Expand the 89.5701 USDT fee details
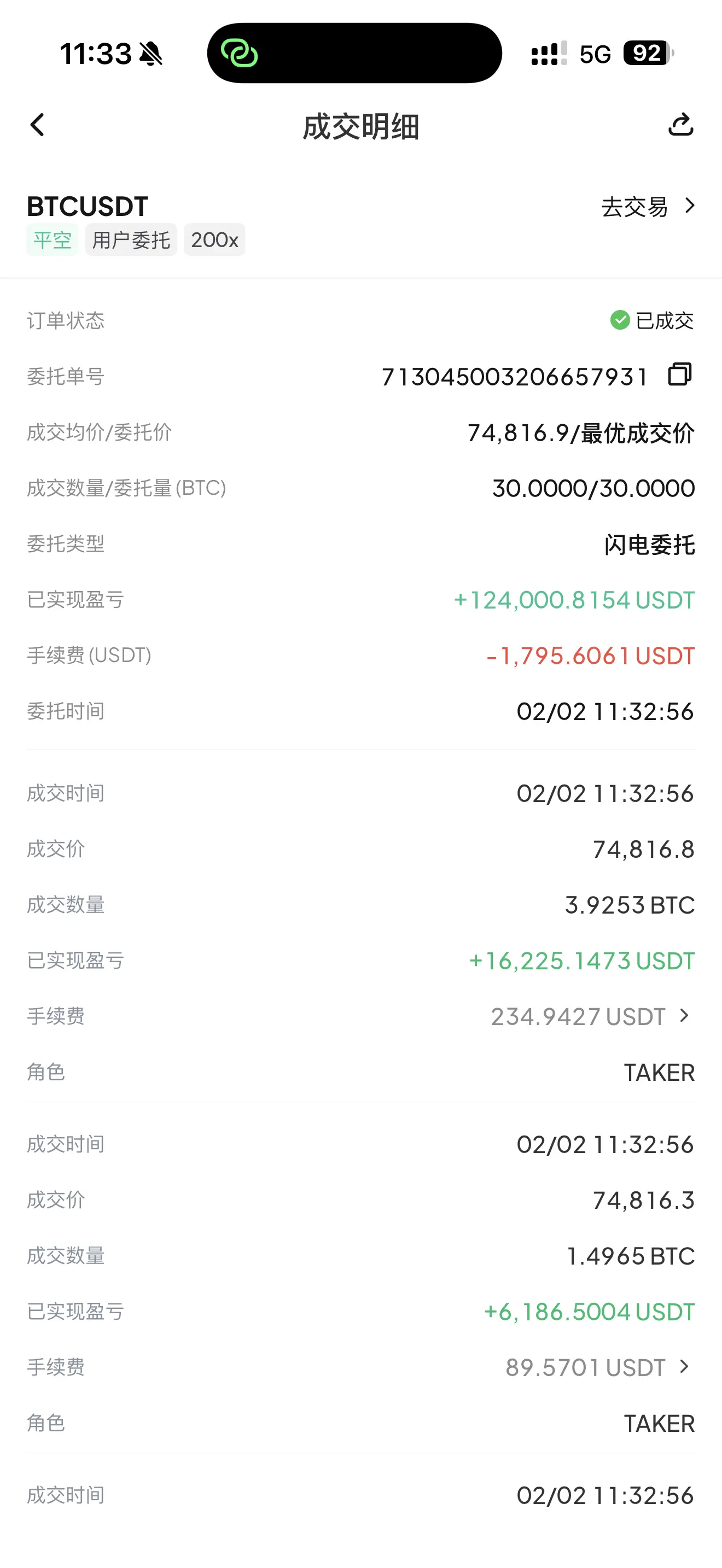Screen dimensions: 722x1568 point(599,1368)
